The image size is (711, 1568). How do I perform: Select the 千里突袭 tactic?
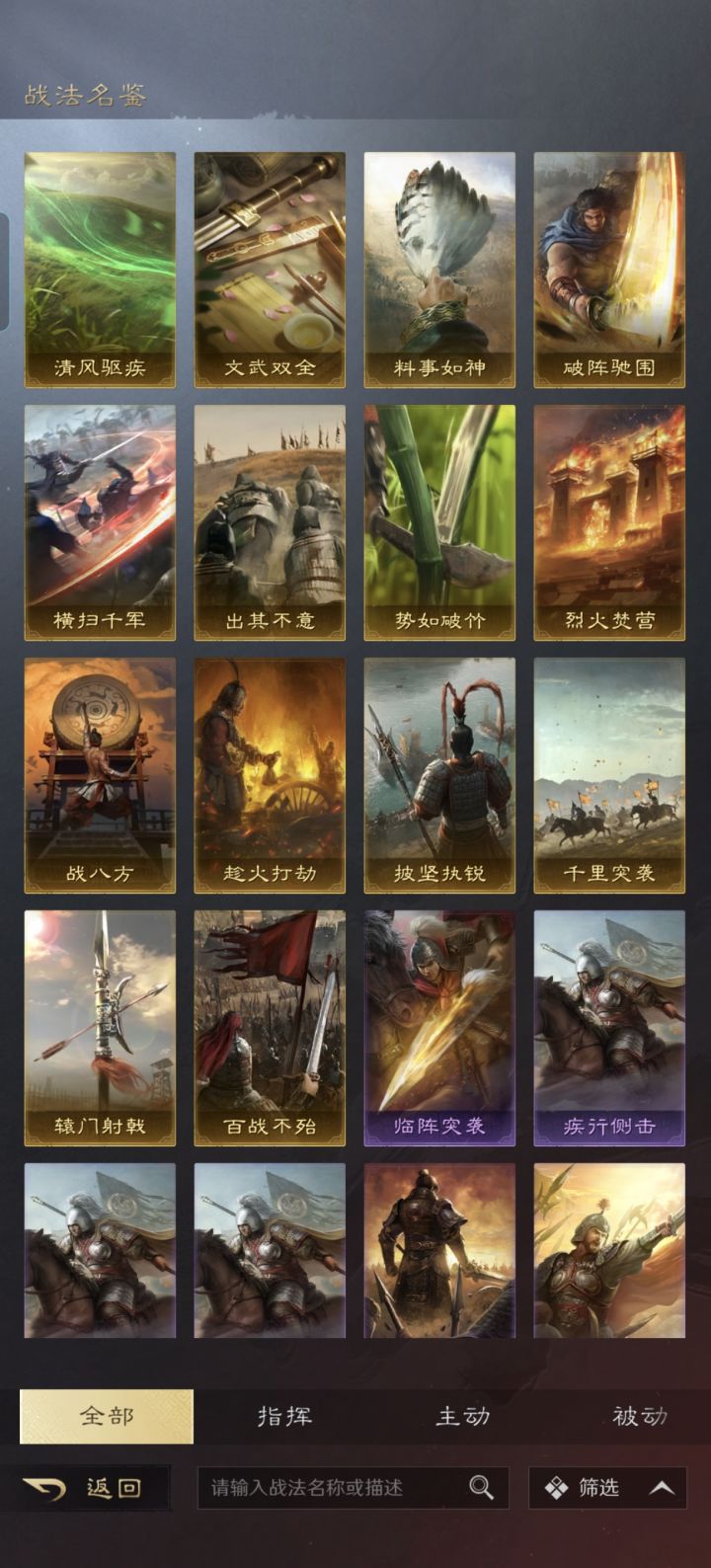tap(609, 775)
